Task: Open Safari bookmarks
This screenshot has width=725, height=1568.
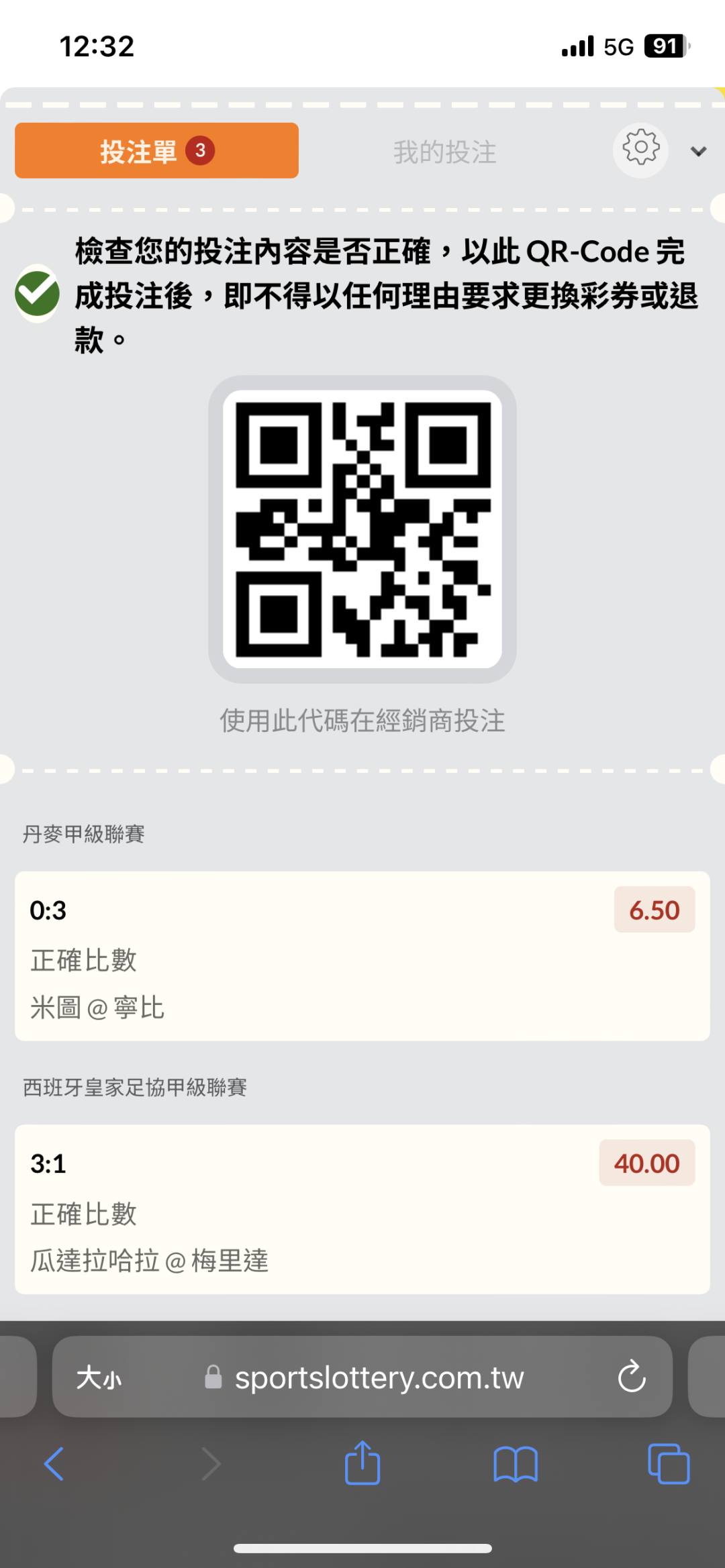Action: (x=515, y=1463)
